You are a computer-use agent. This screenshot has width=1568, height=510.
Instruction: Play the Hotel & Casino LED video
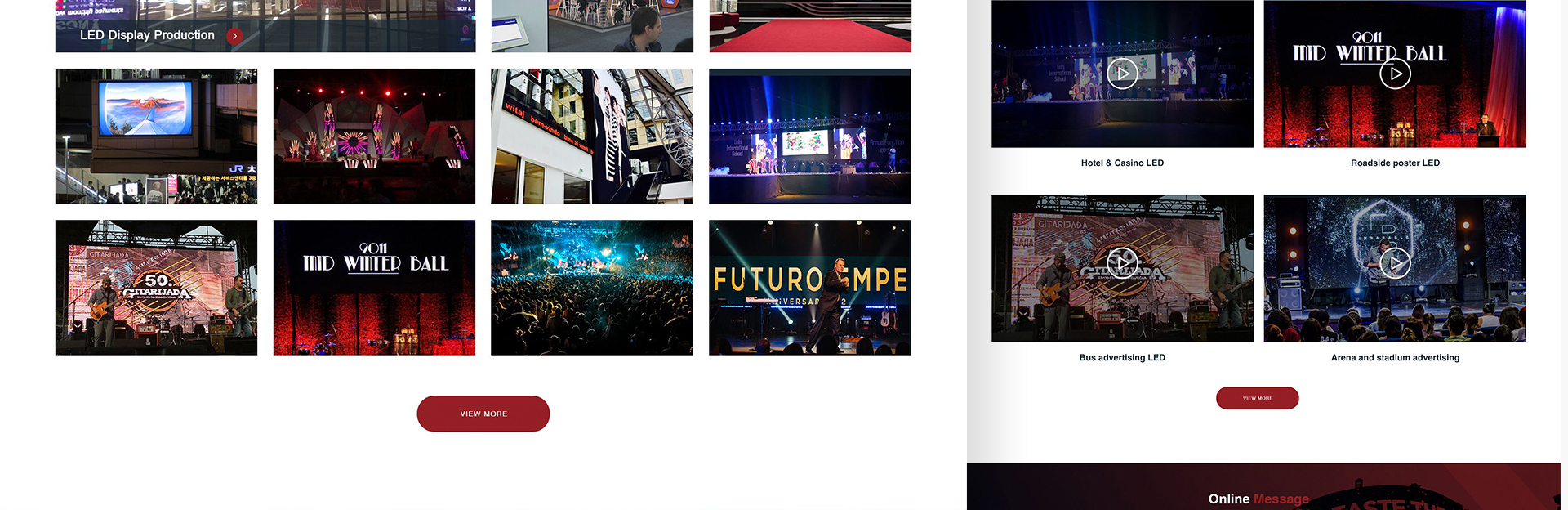[x=1122, y=74]
